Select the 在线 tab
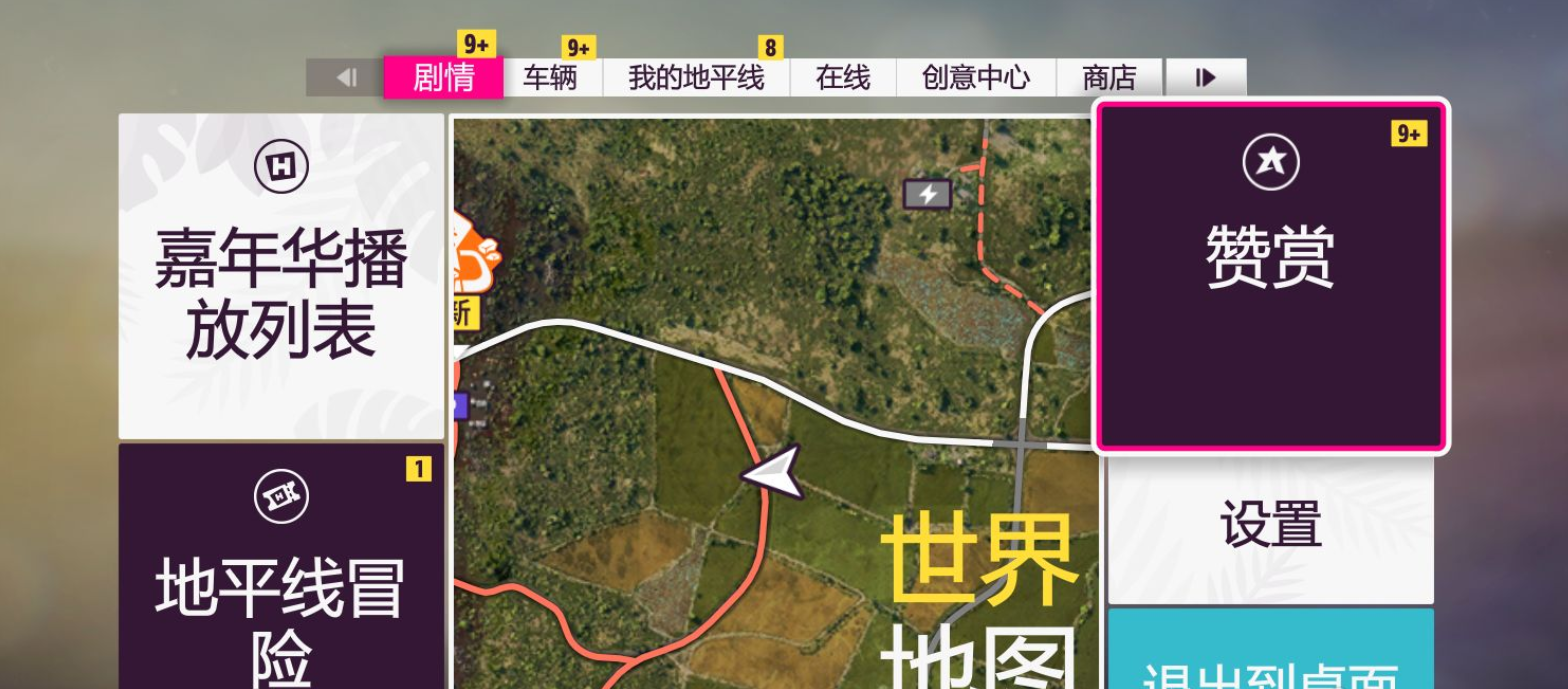1568x689 pixels. coord(843,78)
